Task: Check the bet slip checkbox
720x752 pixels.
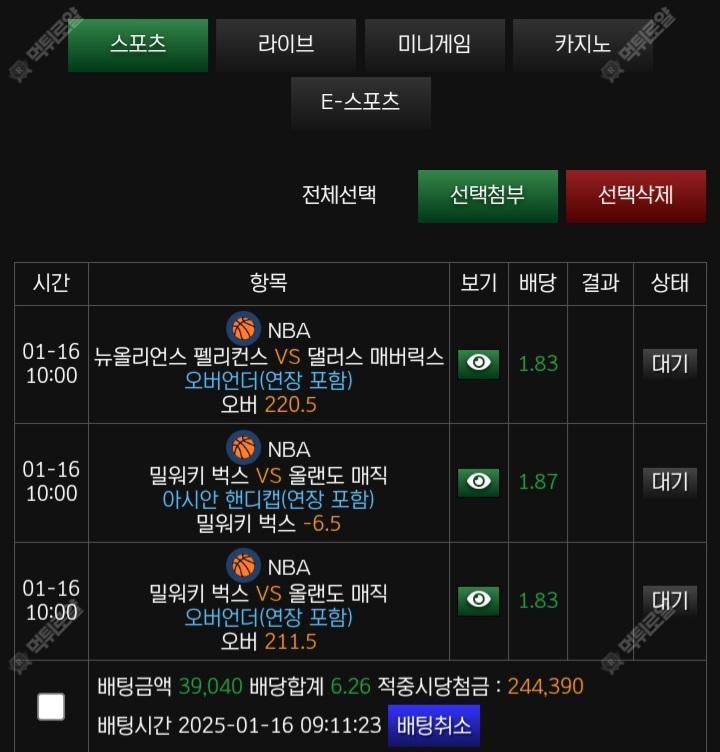Action: pyautogui.click(x=51, y=707)
